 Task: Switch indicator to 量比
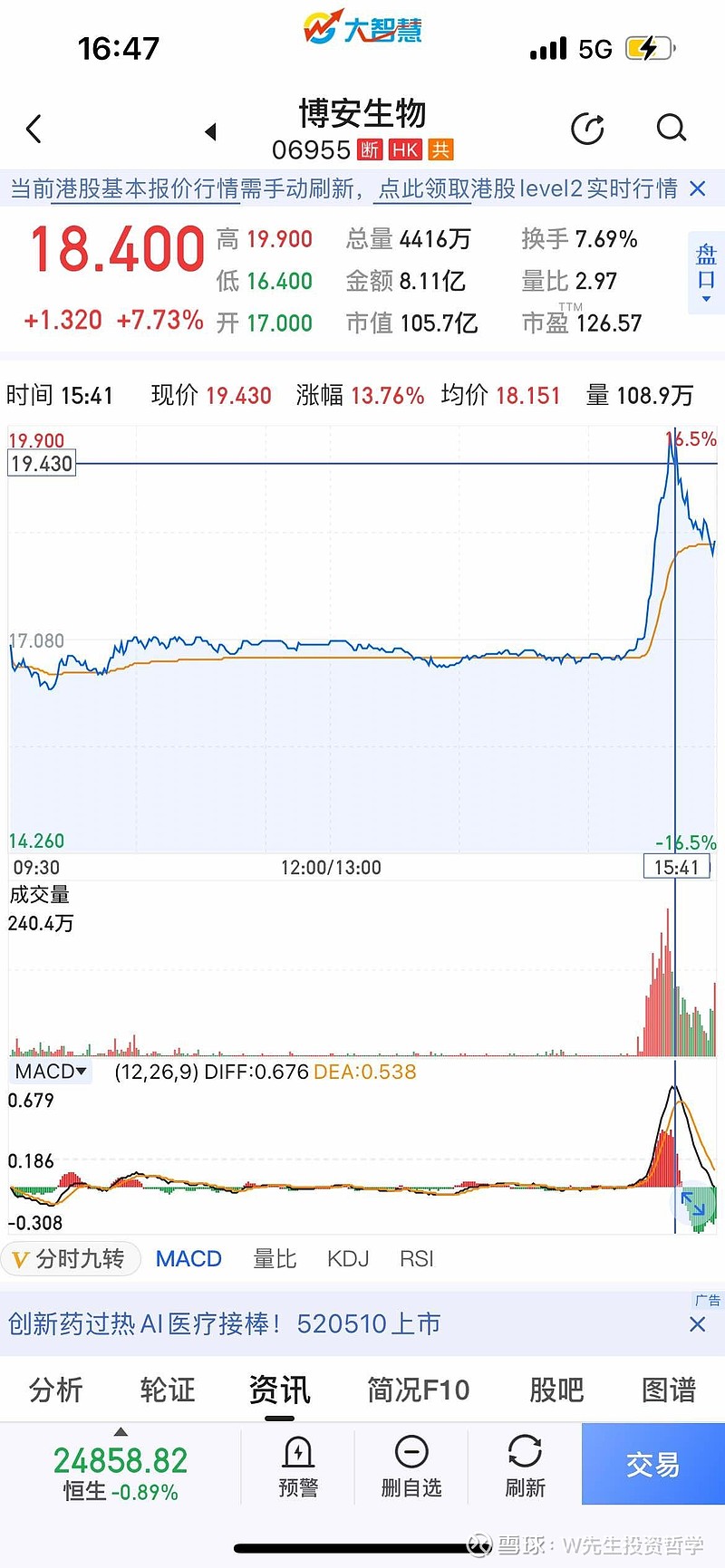pyautogui.click(x=275, y=1258)
